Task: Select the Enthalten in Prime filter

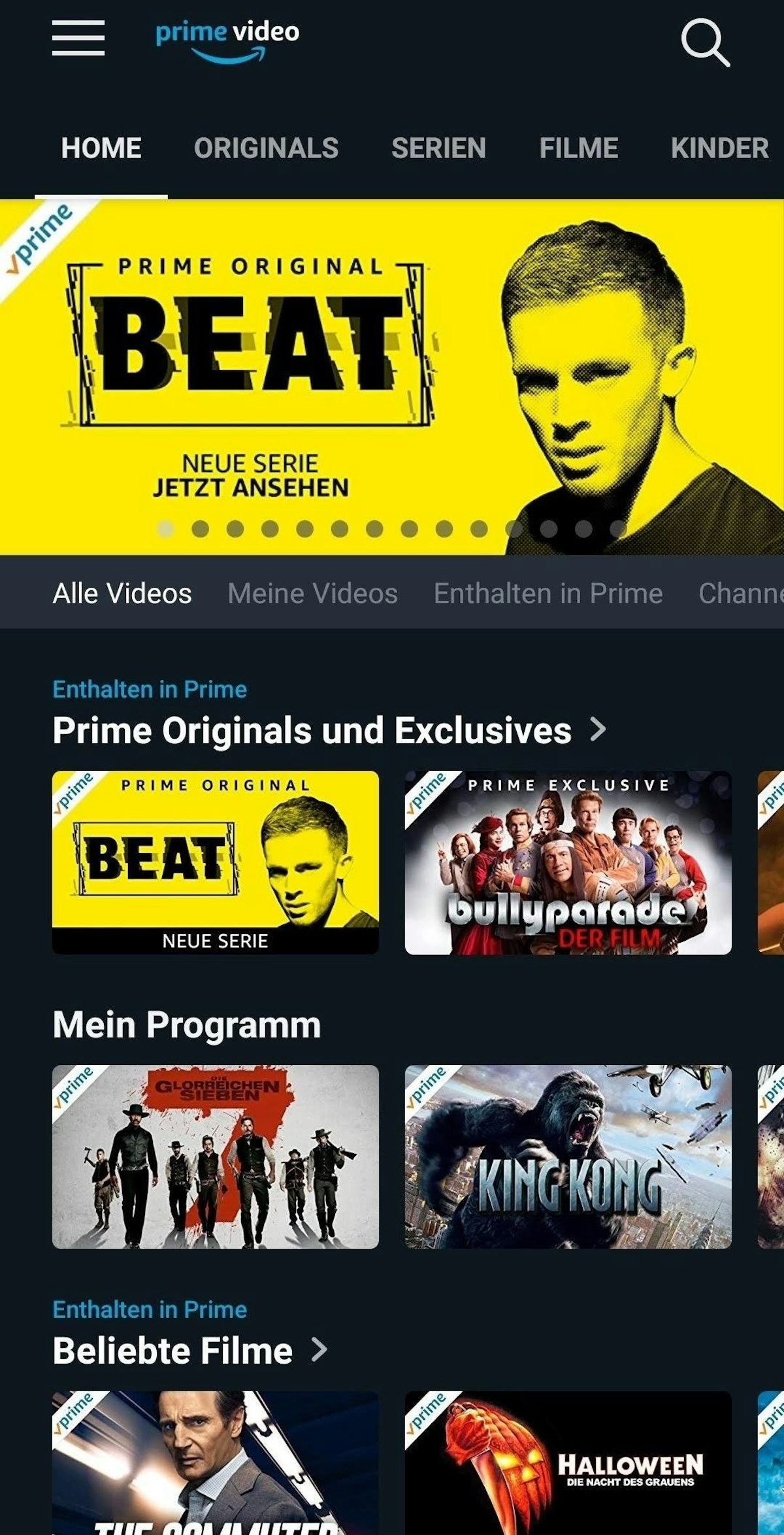Action: click(547, 594)
